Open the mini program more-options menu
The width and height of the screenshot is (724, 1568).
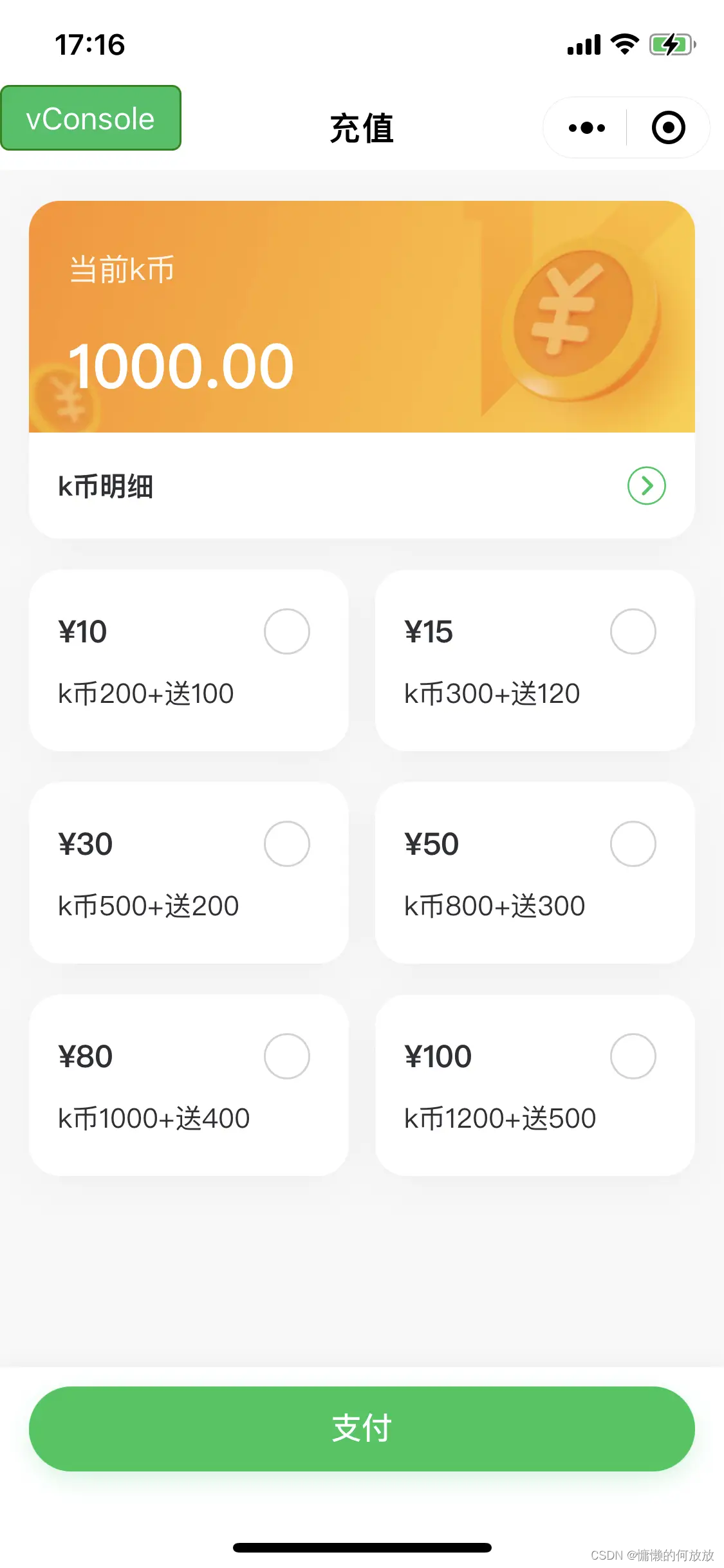pyautogui.click(x=586, y=127)
